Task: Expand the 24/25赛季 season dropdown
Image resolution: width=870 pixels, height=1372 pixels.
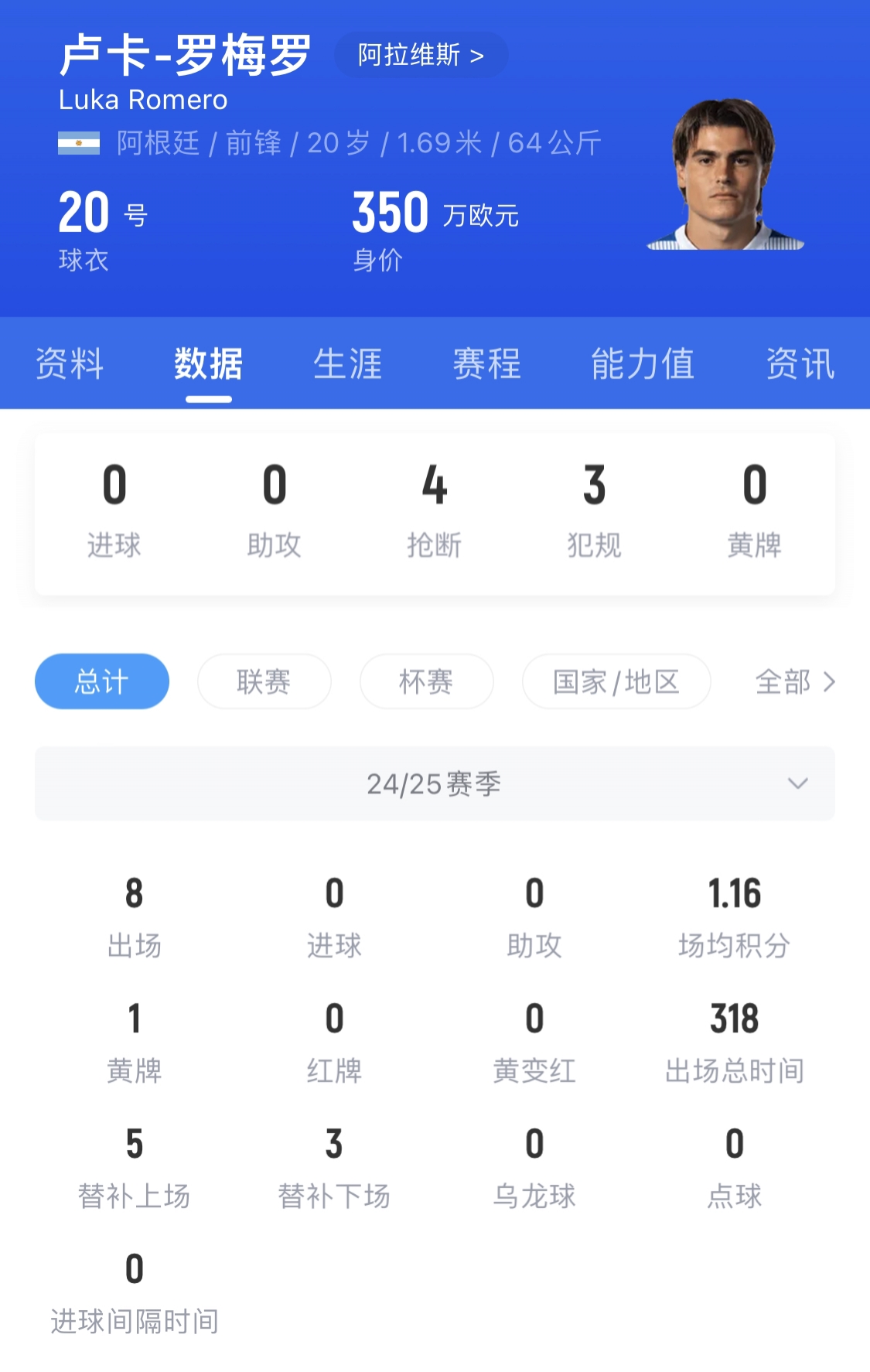Action: click(x=435, y=783)
